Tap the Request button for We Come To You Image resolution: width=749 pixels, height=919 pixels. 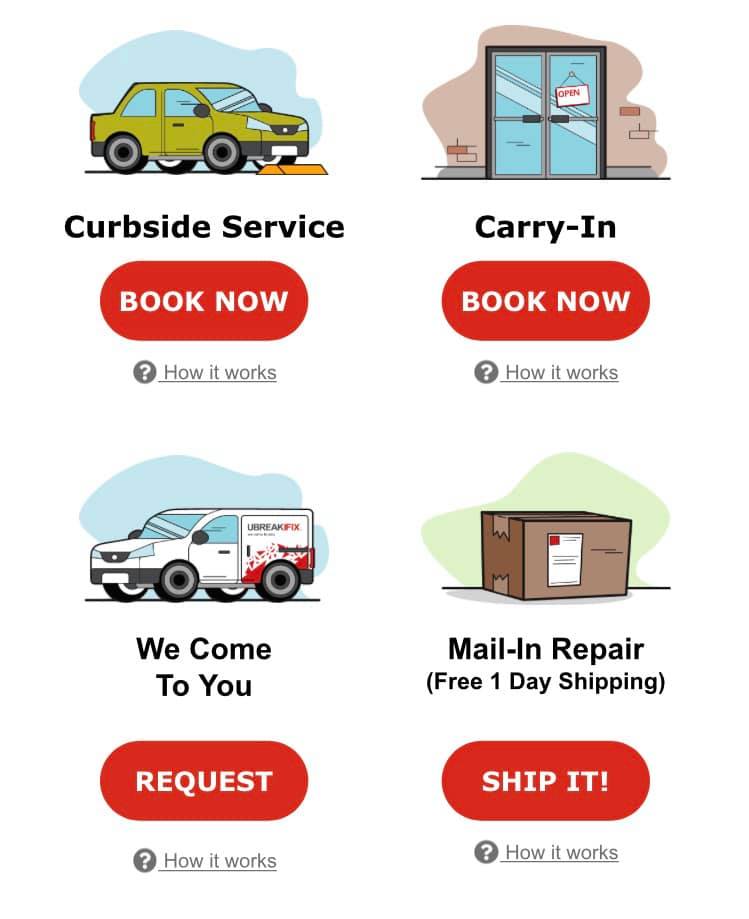pyautogui.click(x=204, y=781)
